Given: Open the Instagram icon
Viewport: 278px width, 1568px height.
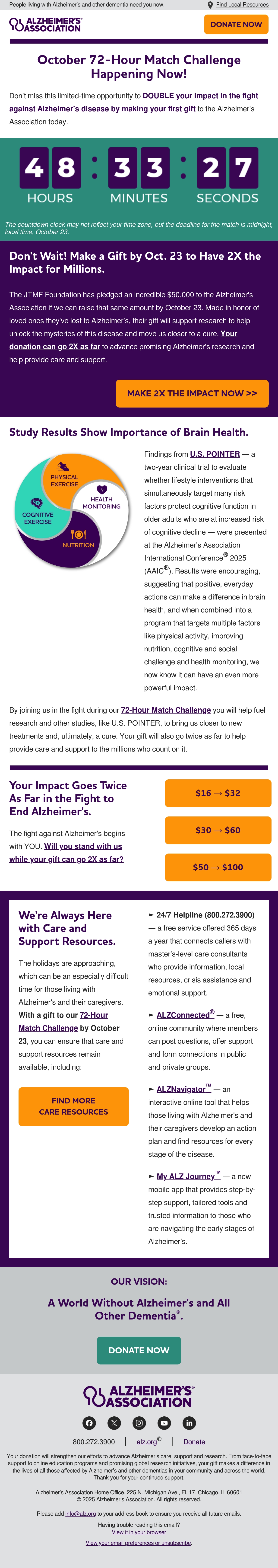Looking at the screenshot, I should [x=139, y=1422].
